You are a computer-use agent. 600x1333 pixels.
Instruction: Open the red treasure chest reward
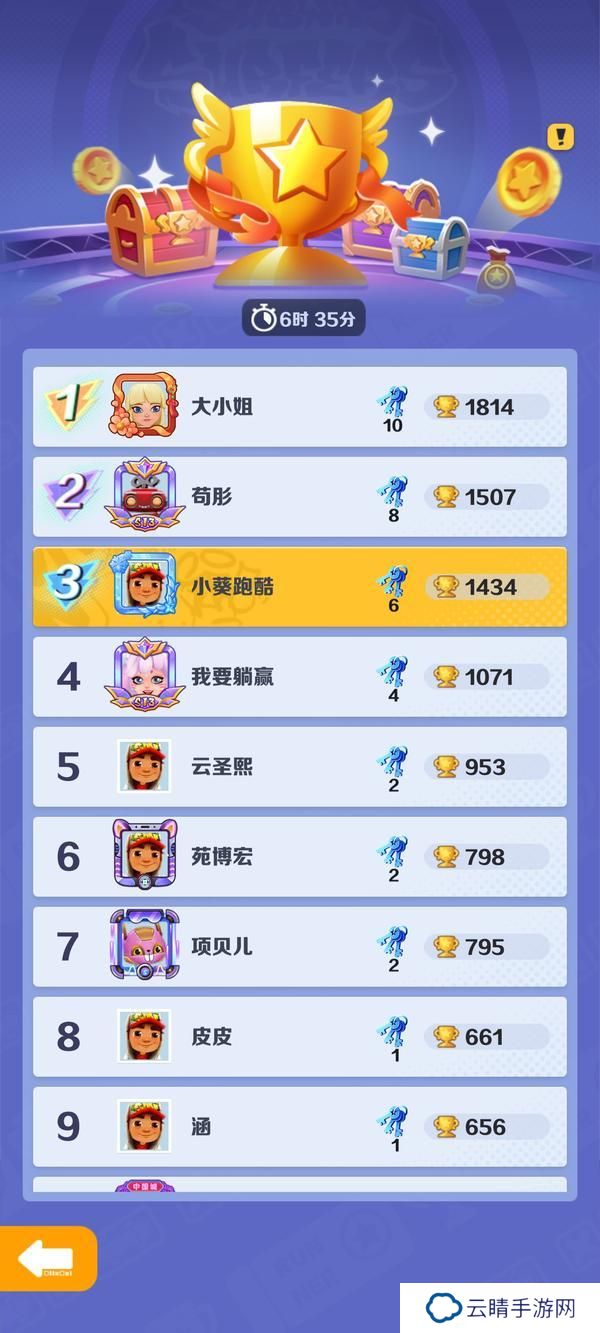(x=150, y=228)
